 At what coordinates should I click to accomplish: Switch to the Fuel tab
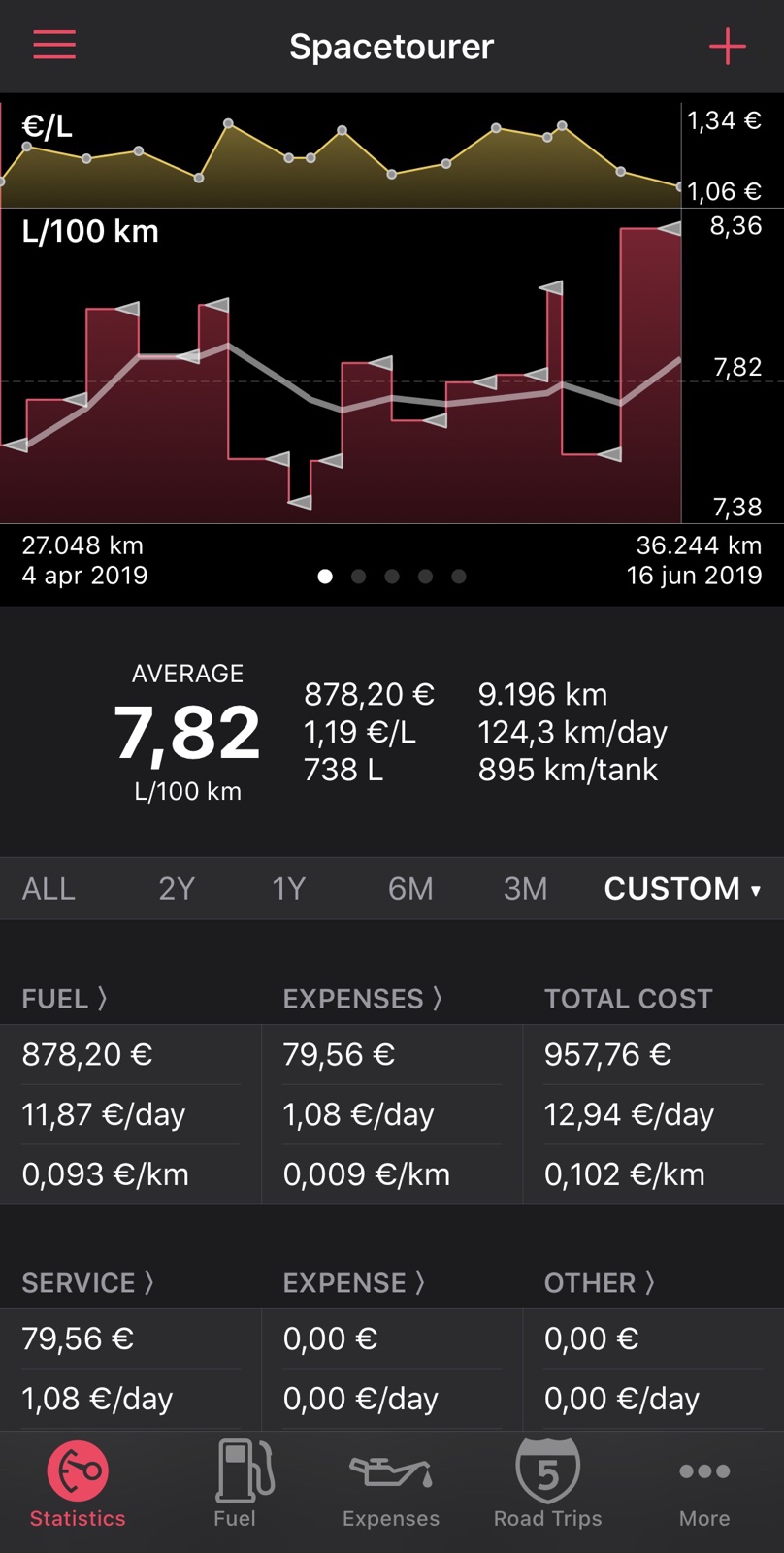click(235, 1485)
